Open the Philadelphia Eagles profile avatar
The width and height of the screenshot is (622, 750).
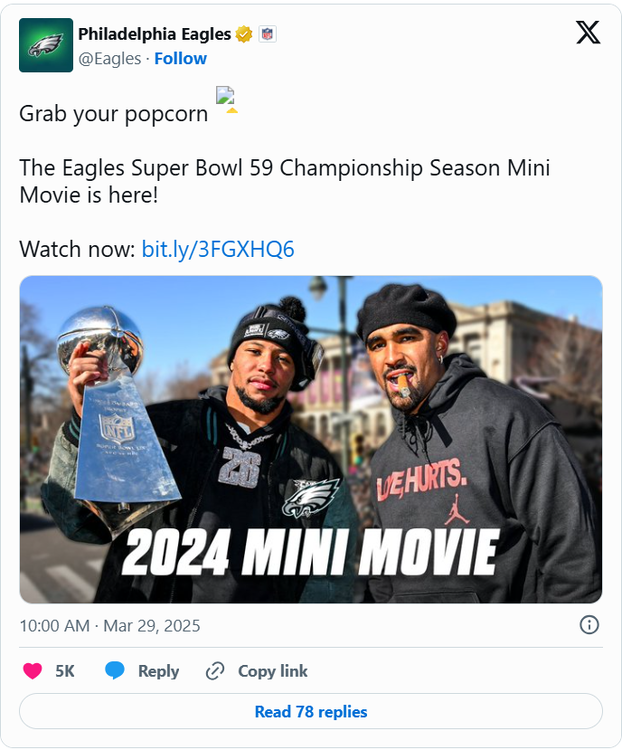pos(46,45)
